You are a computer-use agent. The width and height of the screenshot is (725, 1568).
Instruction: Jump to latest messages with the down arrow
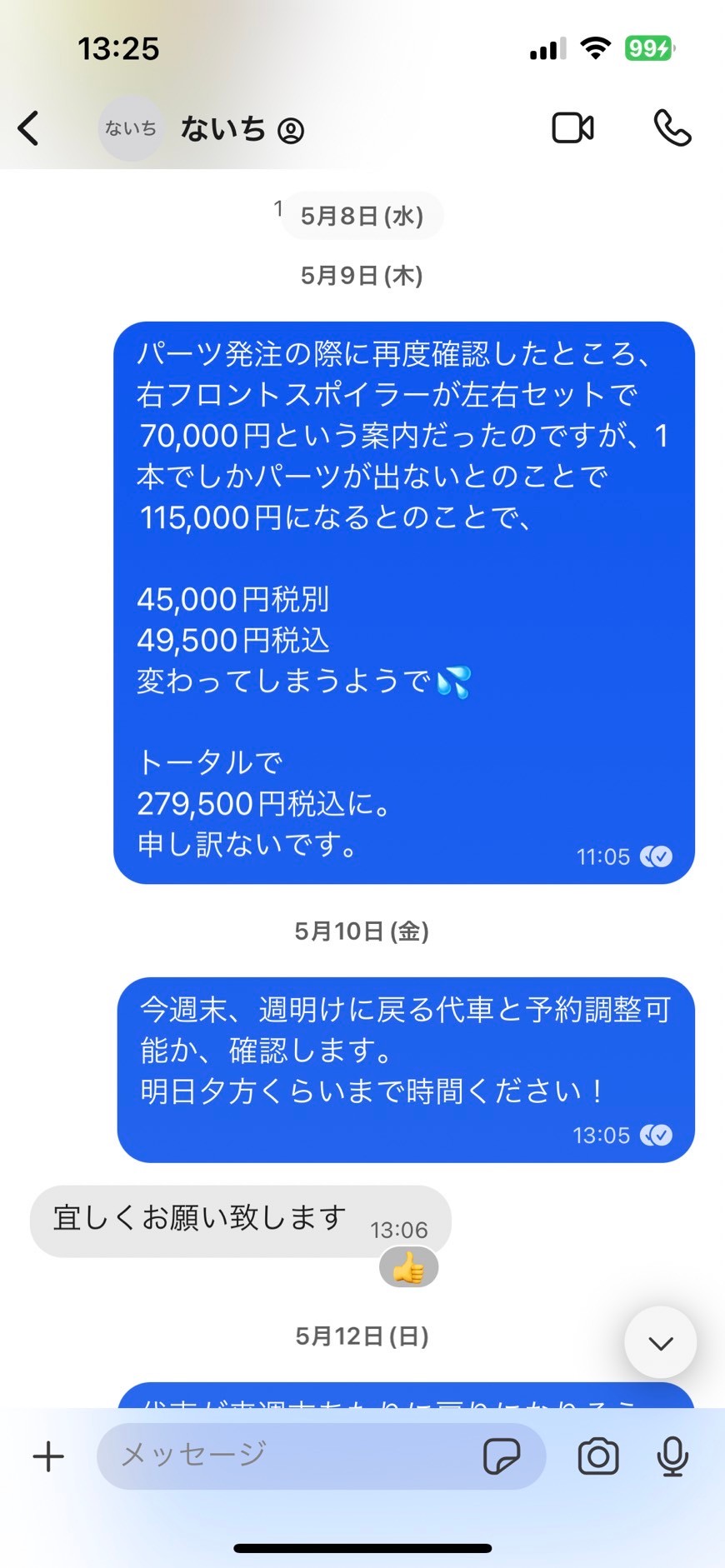tap(661, 1342)
